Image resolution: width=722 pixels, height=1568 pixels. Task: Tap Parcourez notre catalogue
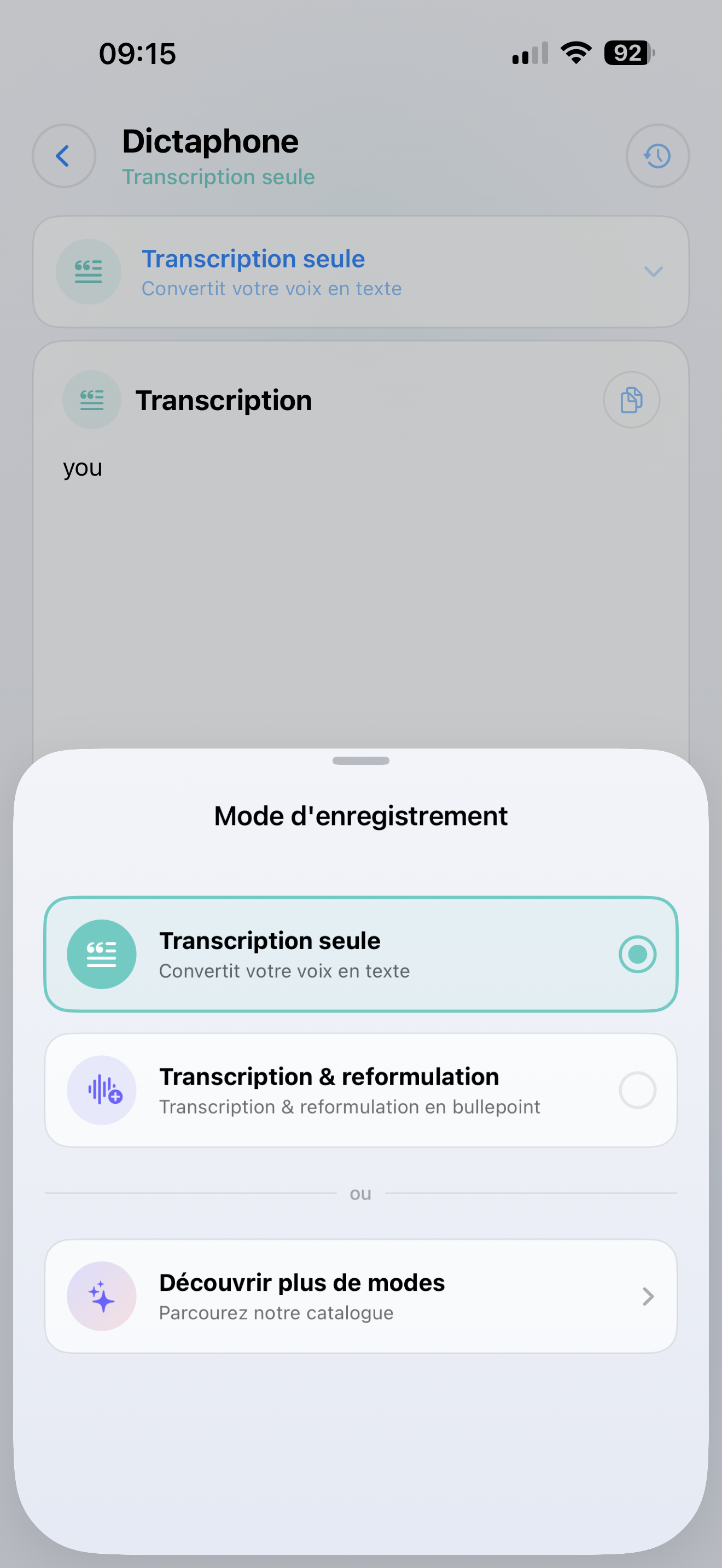[x=276, y=1313]
